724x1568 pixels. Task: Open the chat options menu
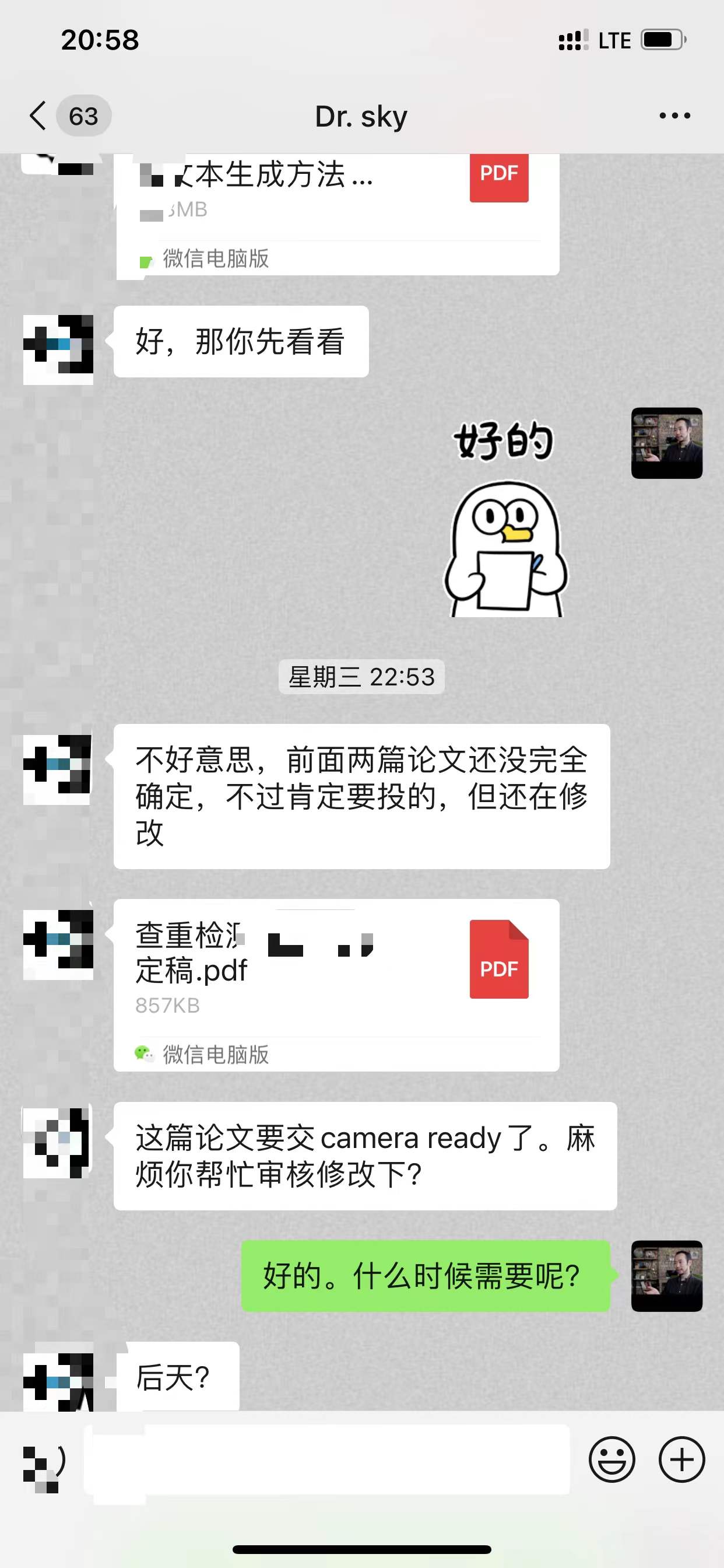(x=674, y=116)
